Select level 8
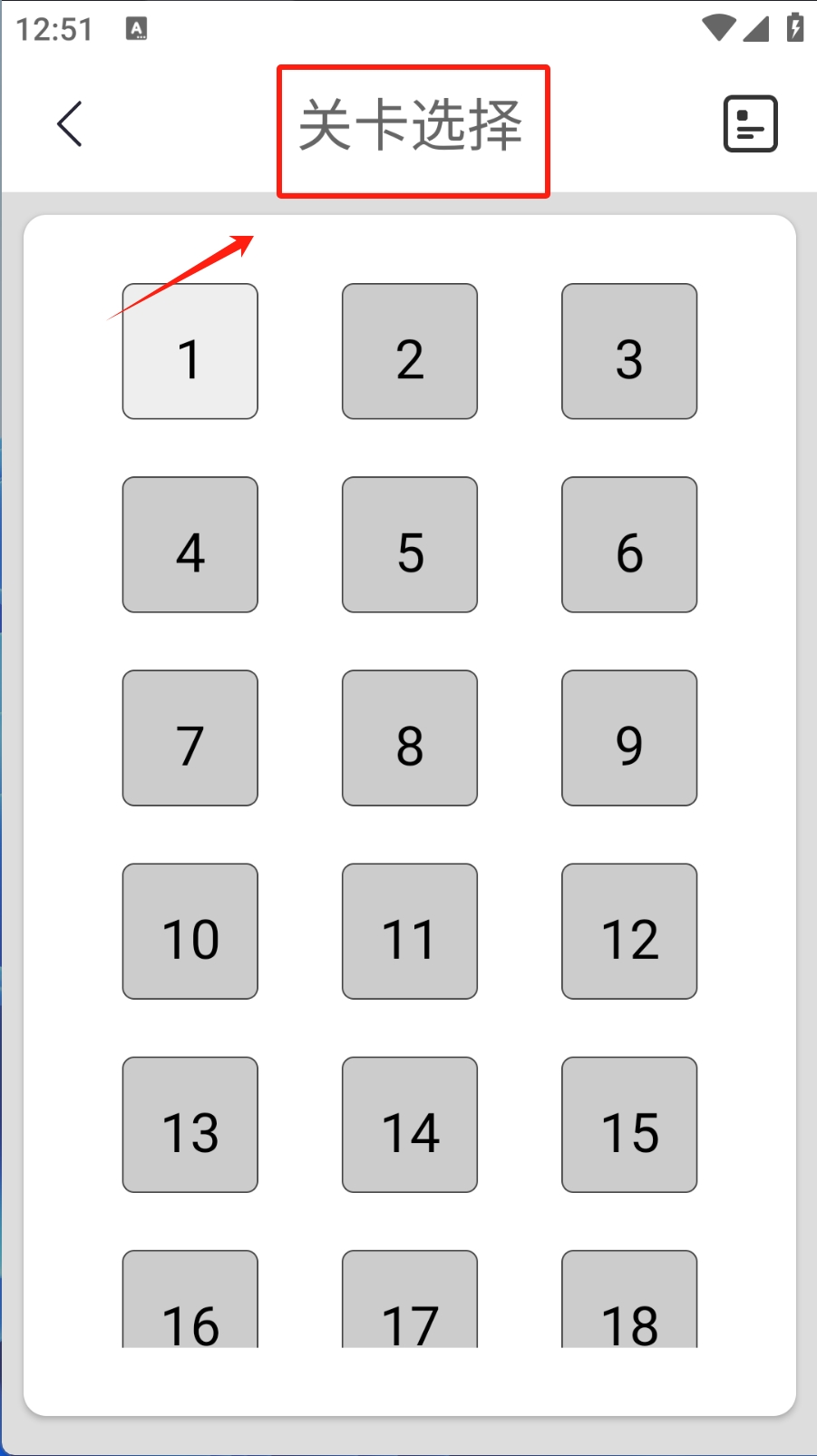This screenshot has height=1456, width=817. click(410, 738)
